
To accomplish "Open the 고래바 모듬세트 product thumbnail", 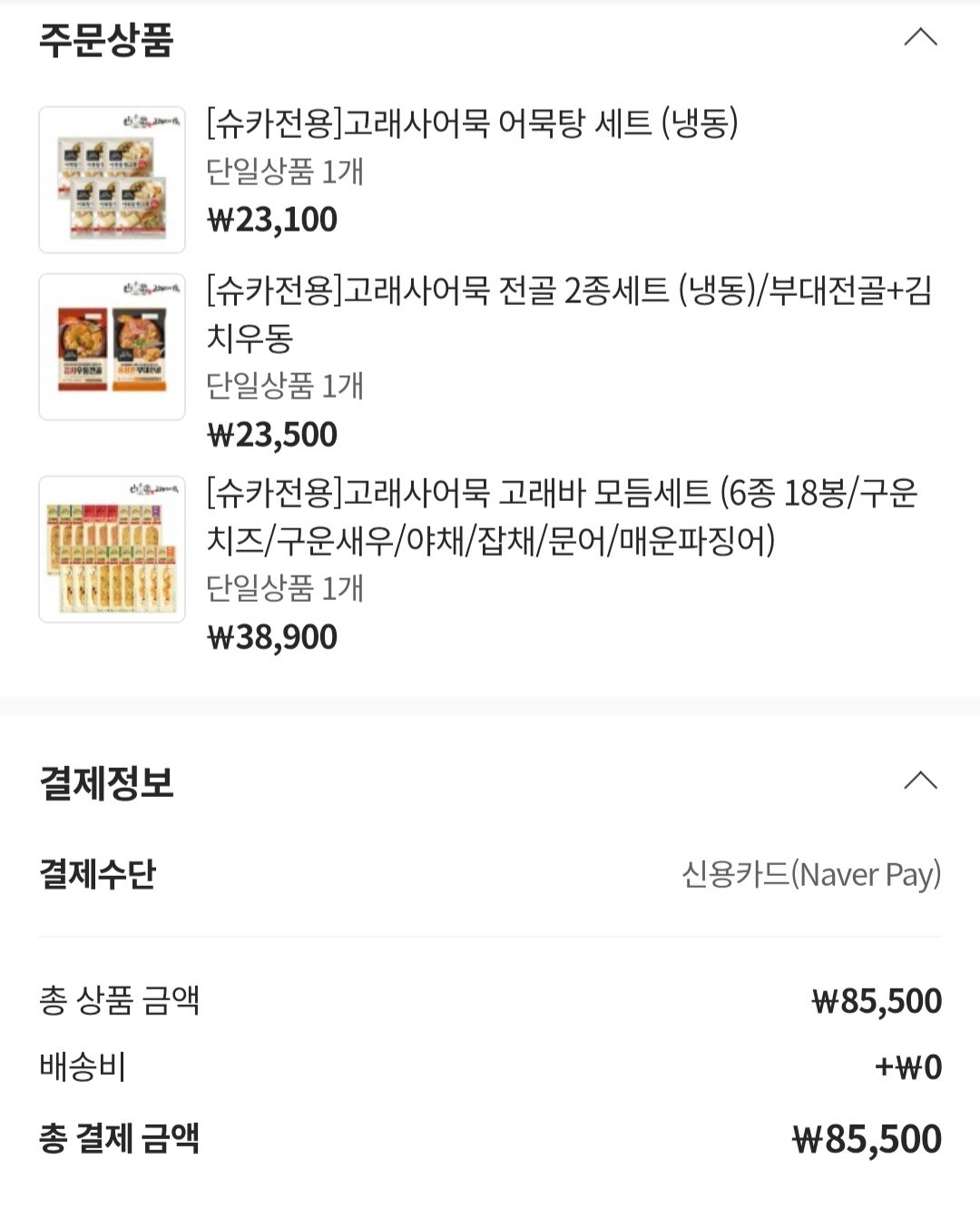I will click(113, 549).
